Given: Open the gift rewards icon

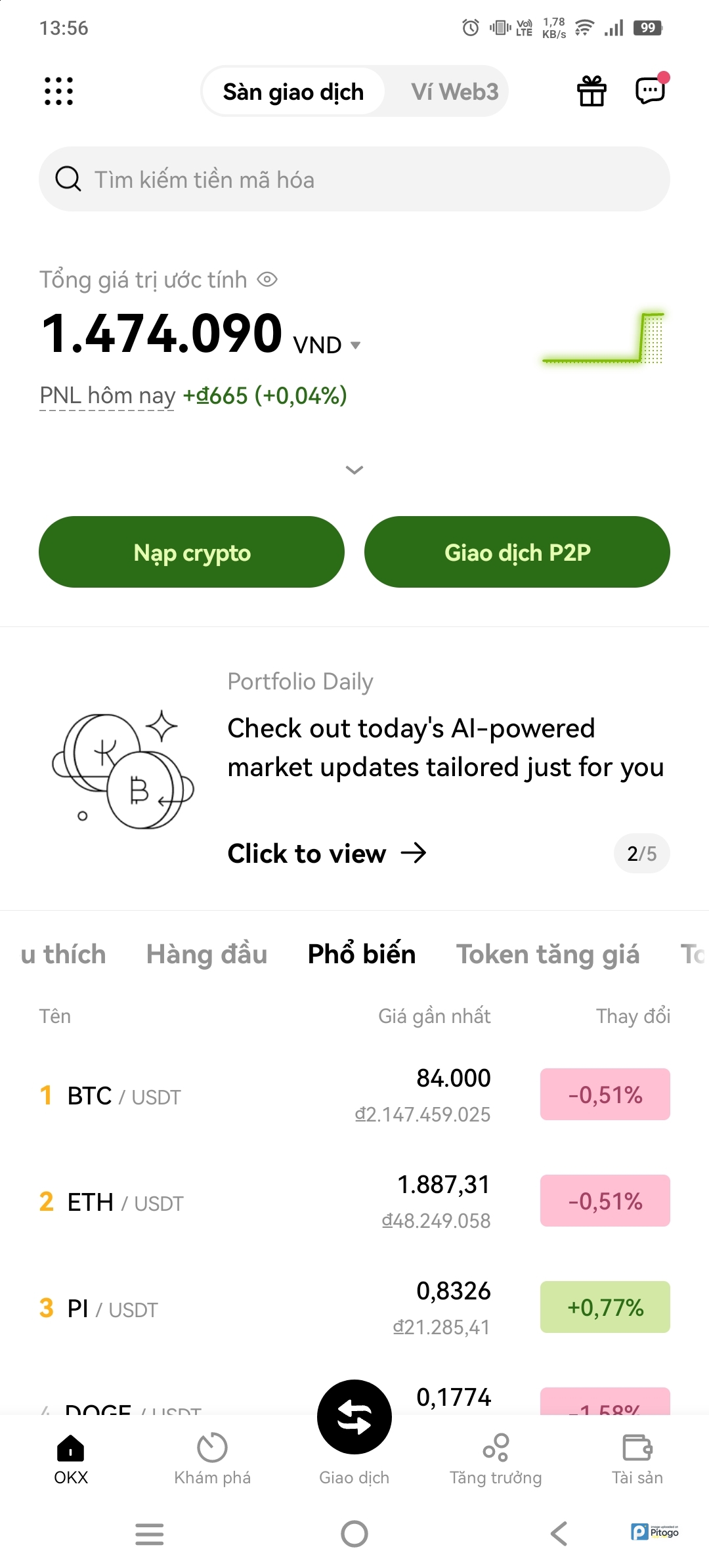Looking at the screenshot, I should click(x=591, y=91).
